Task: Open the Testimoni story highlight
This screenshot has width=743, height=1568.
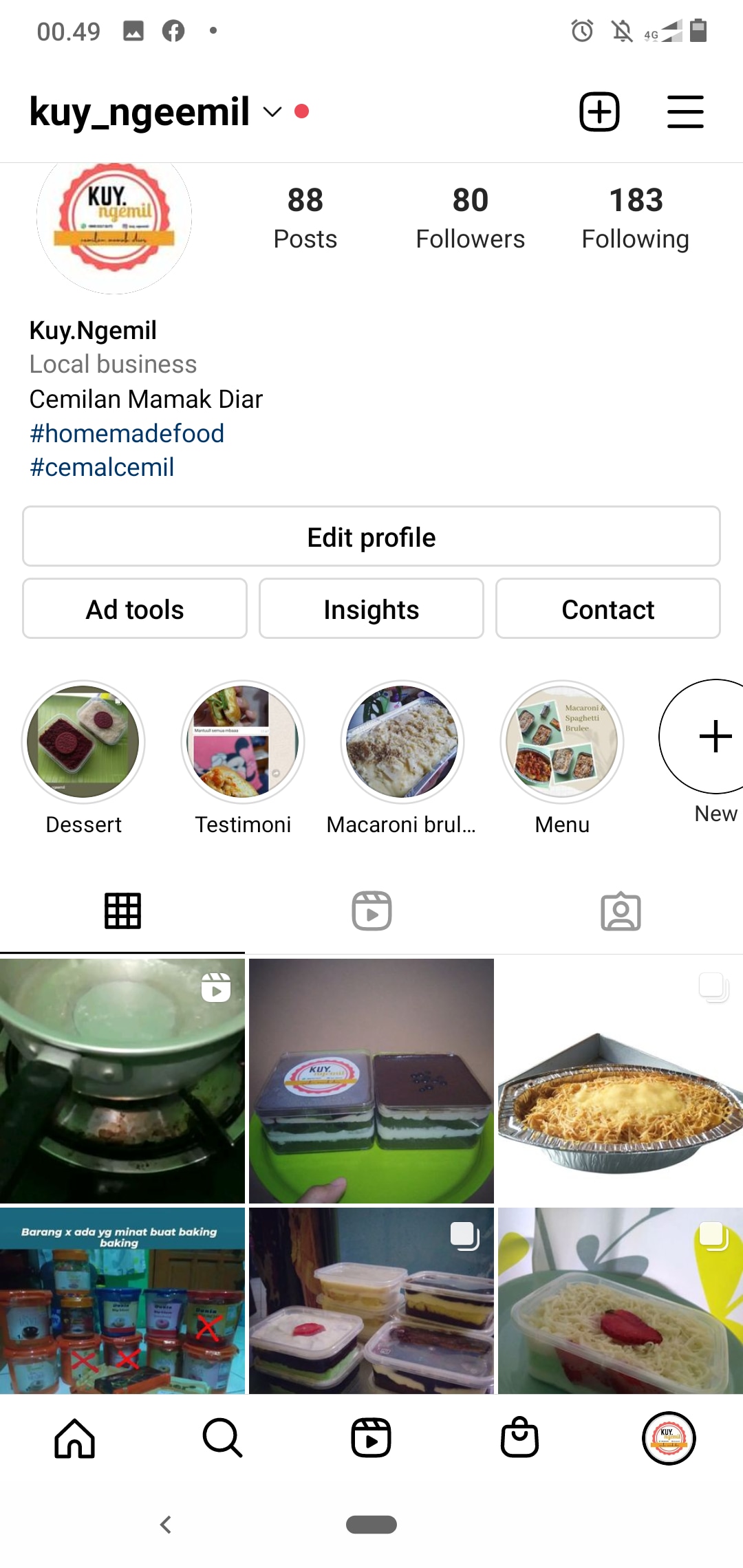Action: [x=243, y=742]
